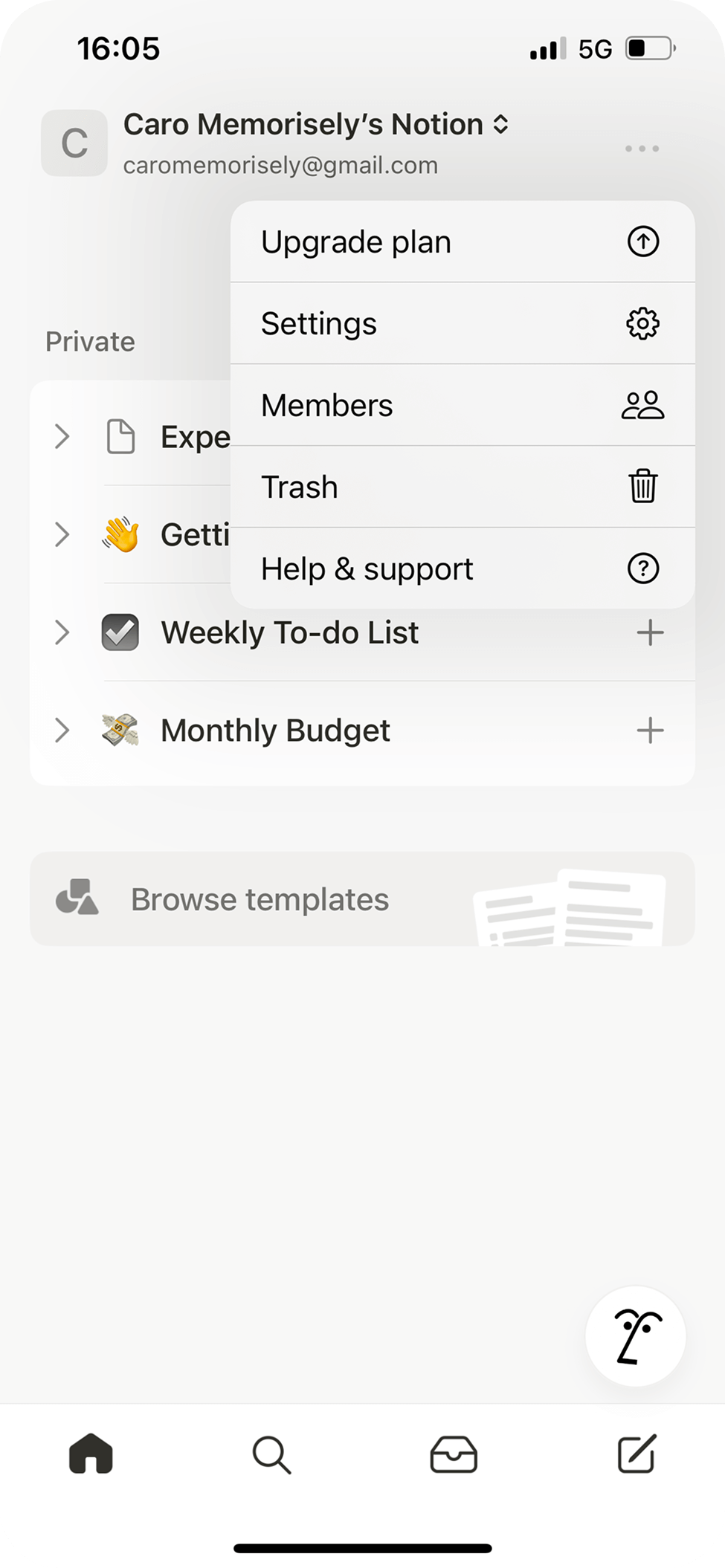Screen dimensions: 725x1568
Task: Open the Weekly To-do List page
Action: click(289, 632)
